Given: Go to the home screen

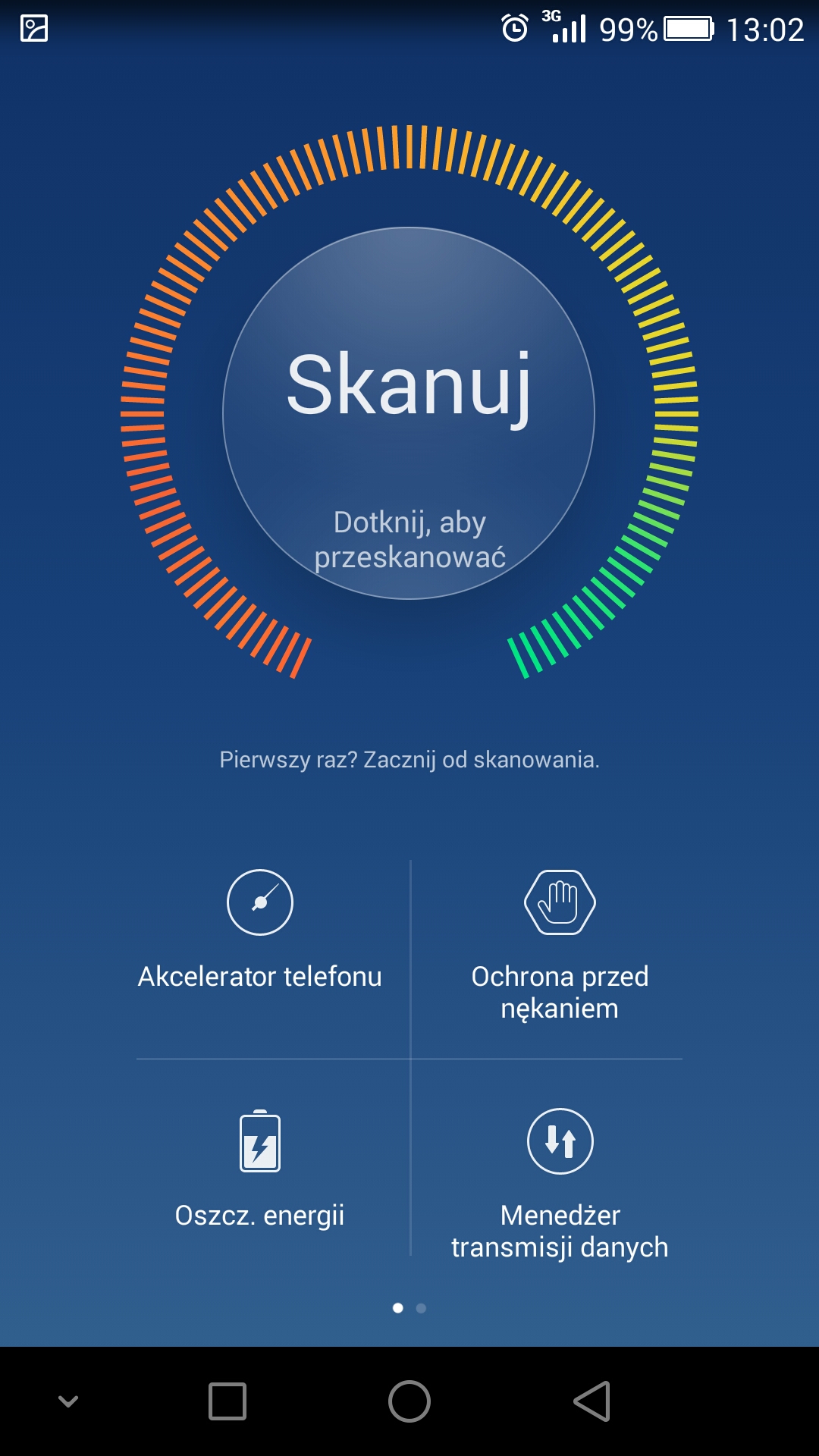Looking at the screenshot, I should (409, 1401).
